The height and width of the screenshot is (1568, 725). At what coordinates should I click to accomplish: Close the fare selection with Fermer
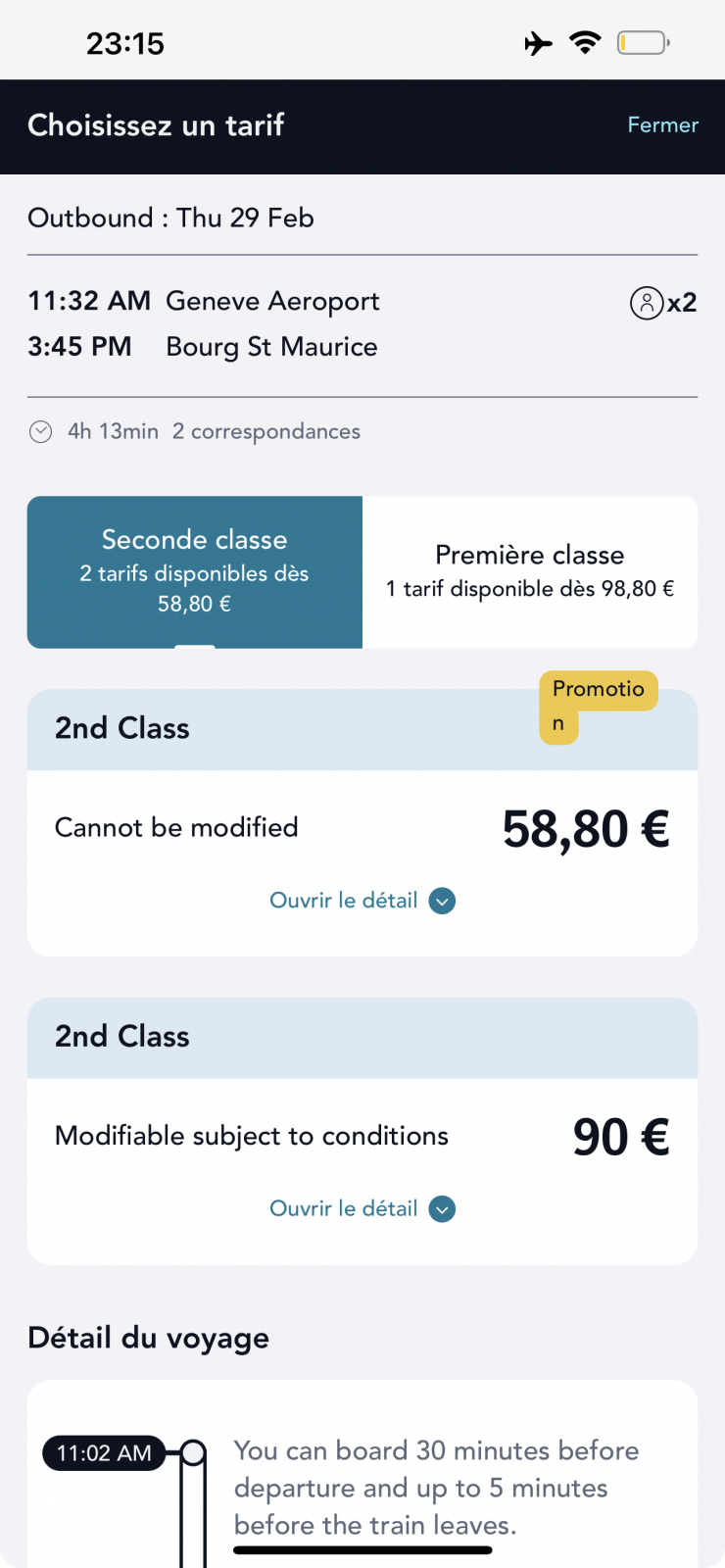662,125
